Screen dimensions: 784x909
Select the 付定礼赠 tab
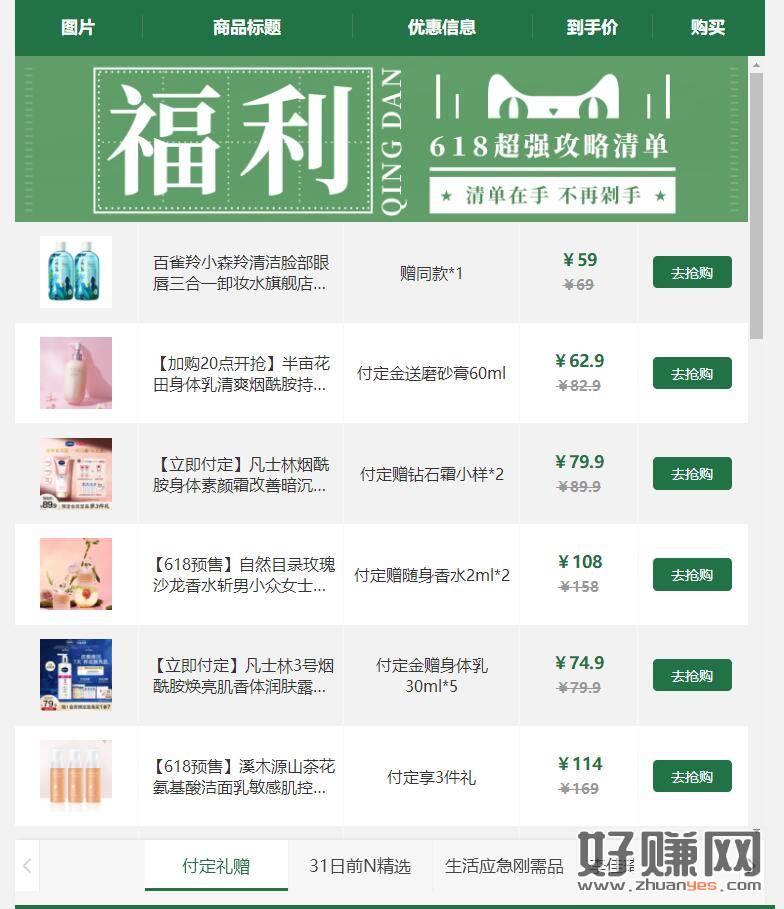(x=216, y=866)
